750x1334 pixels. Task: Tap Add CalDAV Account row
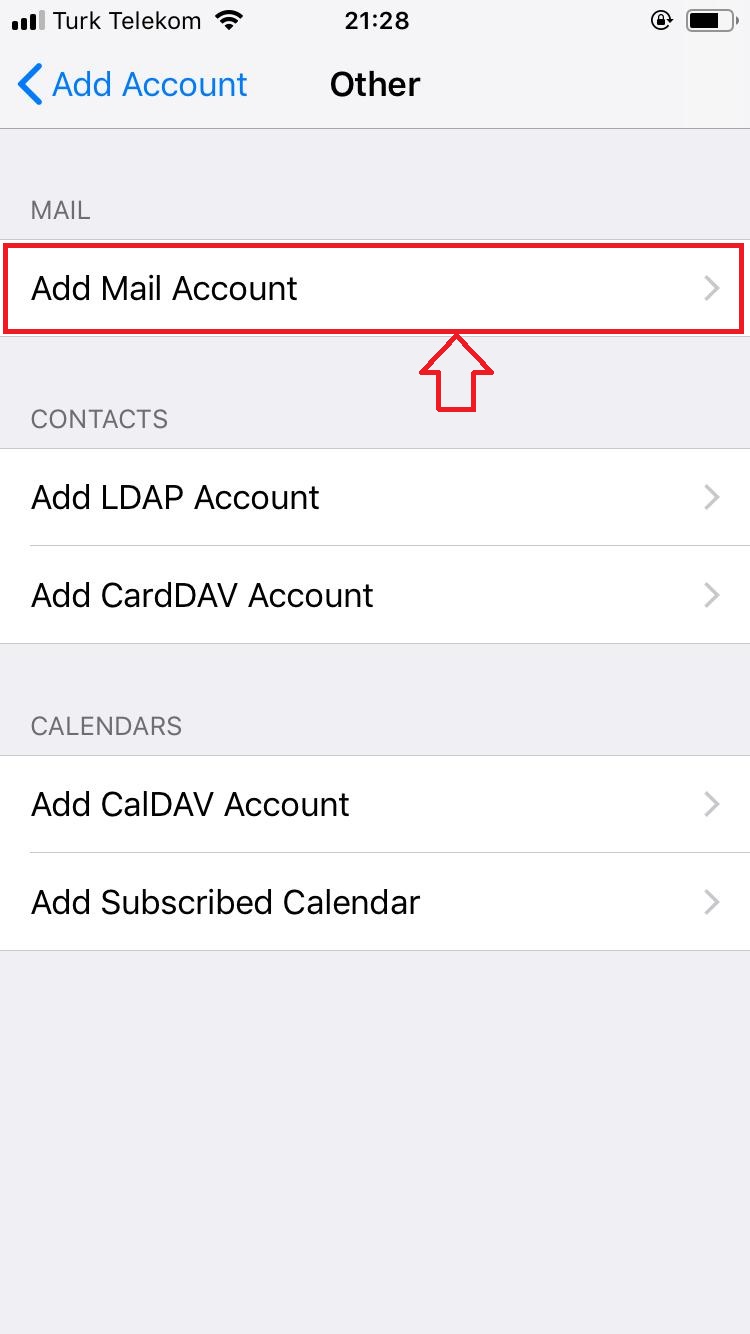click(375, 804)
